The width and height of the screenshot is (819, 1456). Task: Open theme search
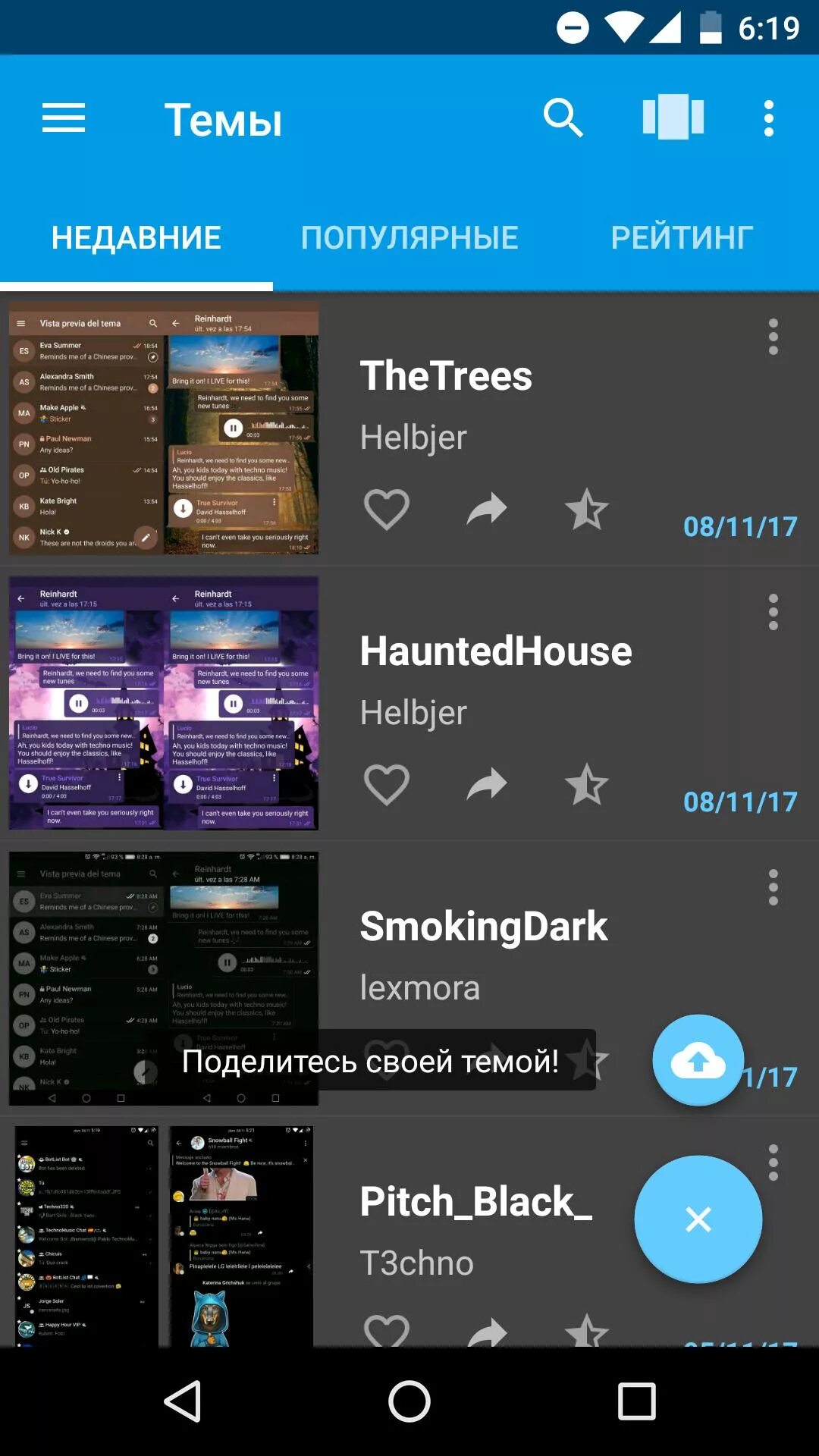(563, 118)
